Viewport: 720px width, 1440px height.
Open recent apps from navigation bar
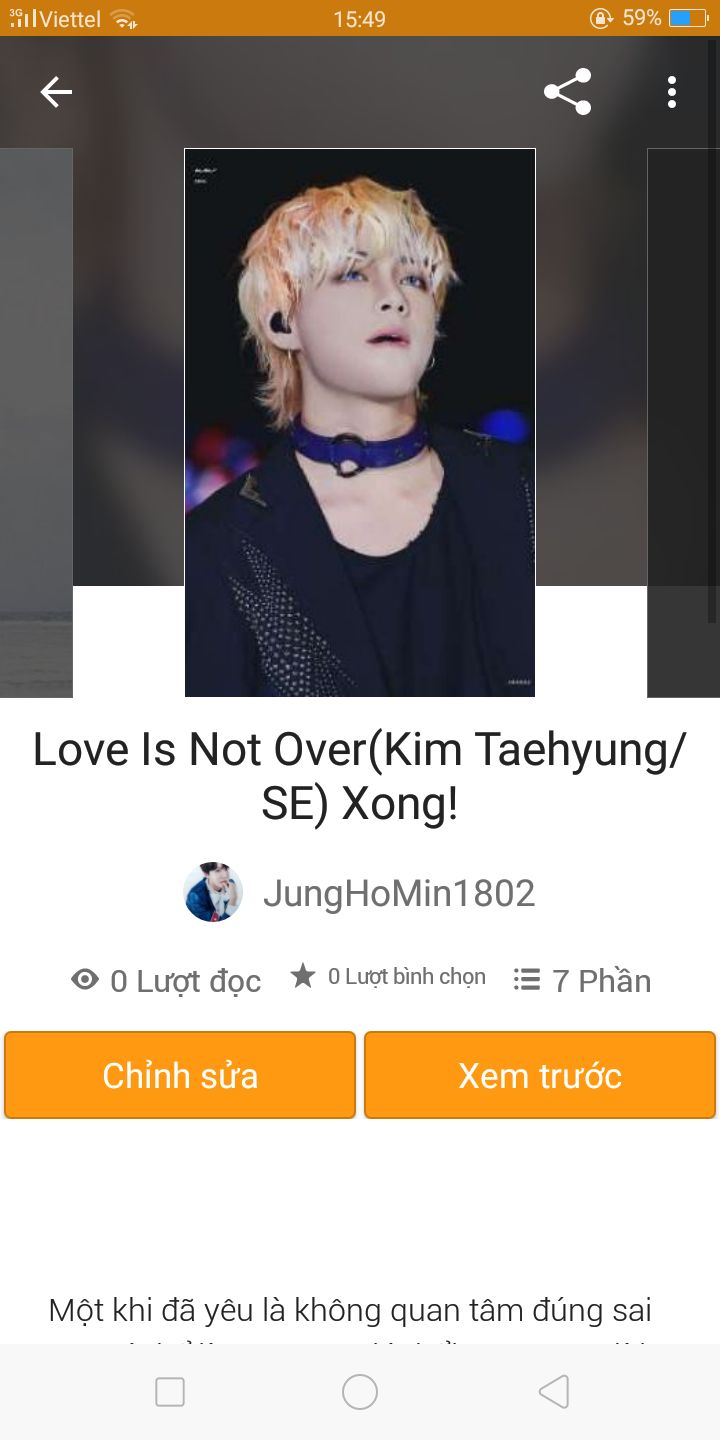click(170, 1392)
